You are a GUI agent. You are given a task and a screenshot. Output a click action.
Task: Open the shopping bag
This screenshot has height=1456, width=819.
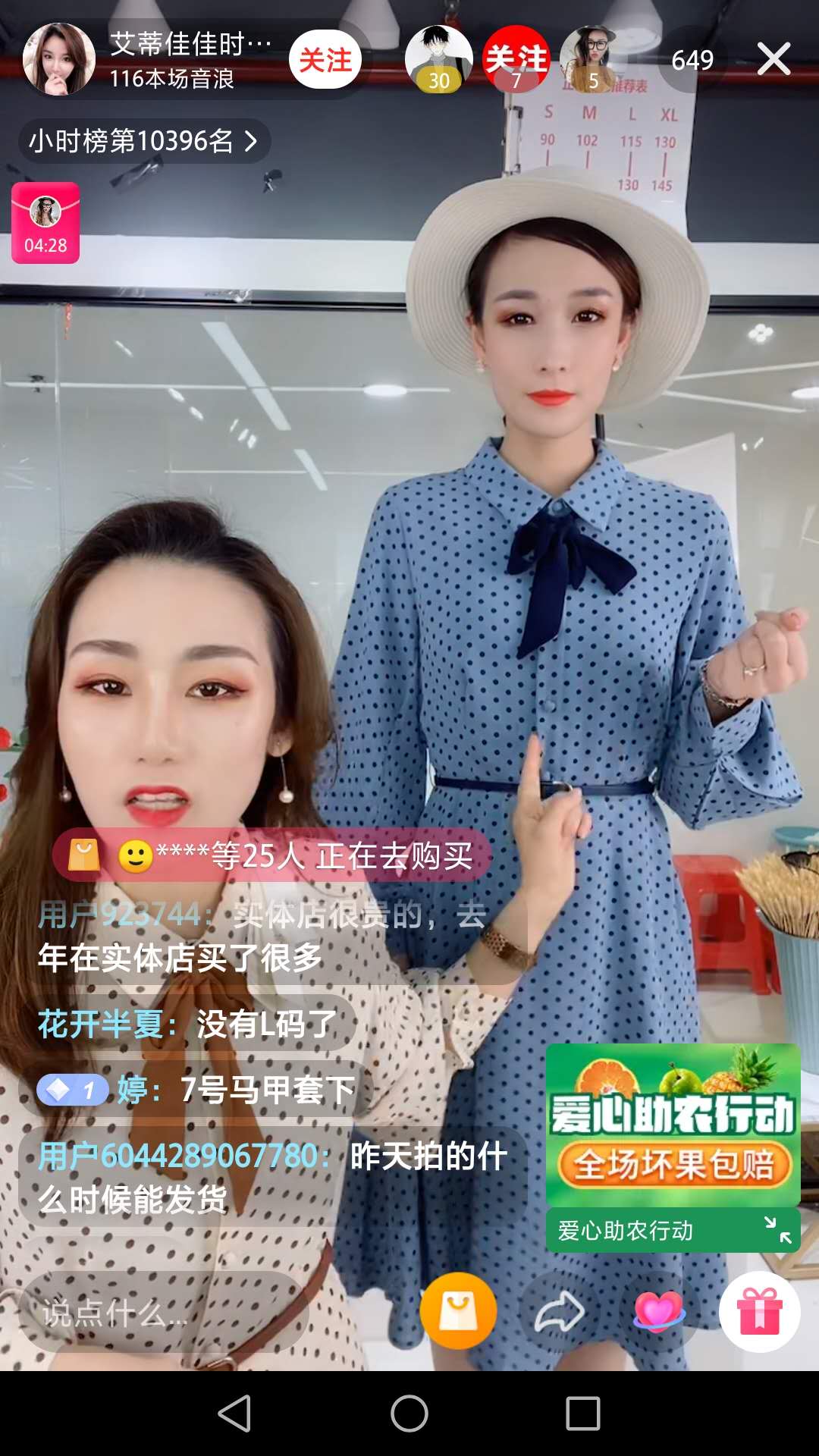458,1310
